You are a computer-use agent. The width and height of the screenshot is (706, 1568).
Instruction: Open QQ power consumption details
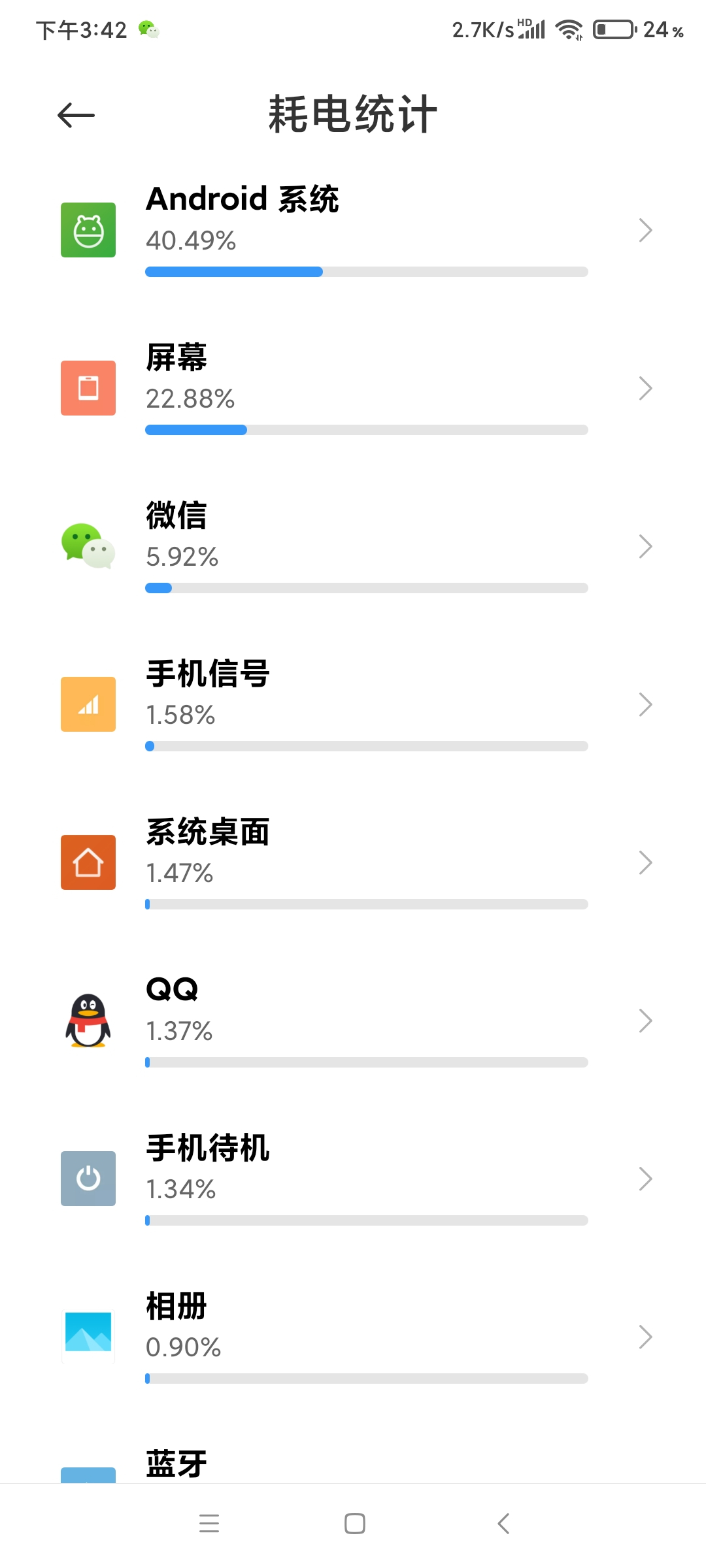(x=353, y=1021)
